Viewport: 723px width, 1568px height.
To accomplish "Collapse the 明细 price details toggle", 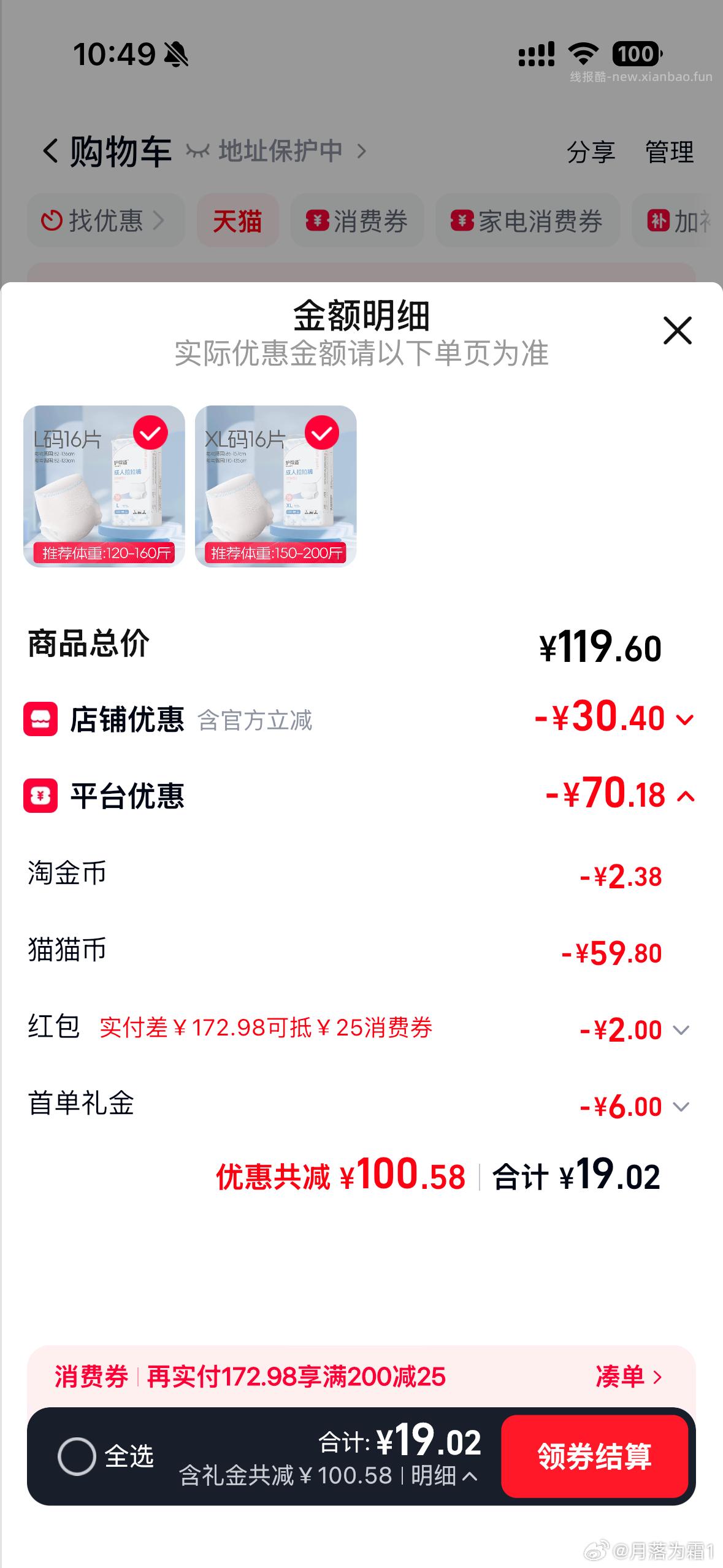I will [444, 1476].
